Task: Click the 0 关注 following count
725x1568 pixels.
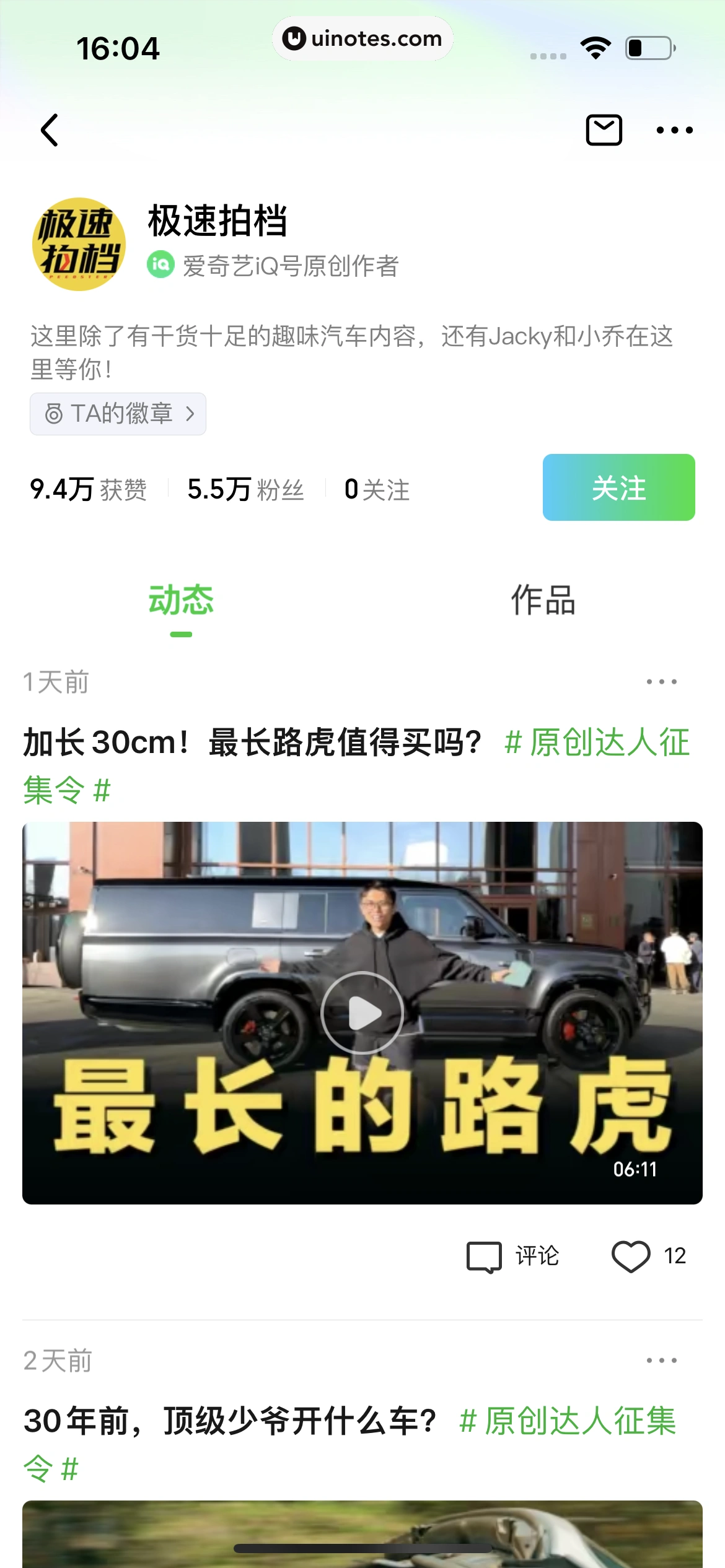Action: pyautogui.click(x=377, y=489)
